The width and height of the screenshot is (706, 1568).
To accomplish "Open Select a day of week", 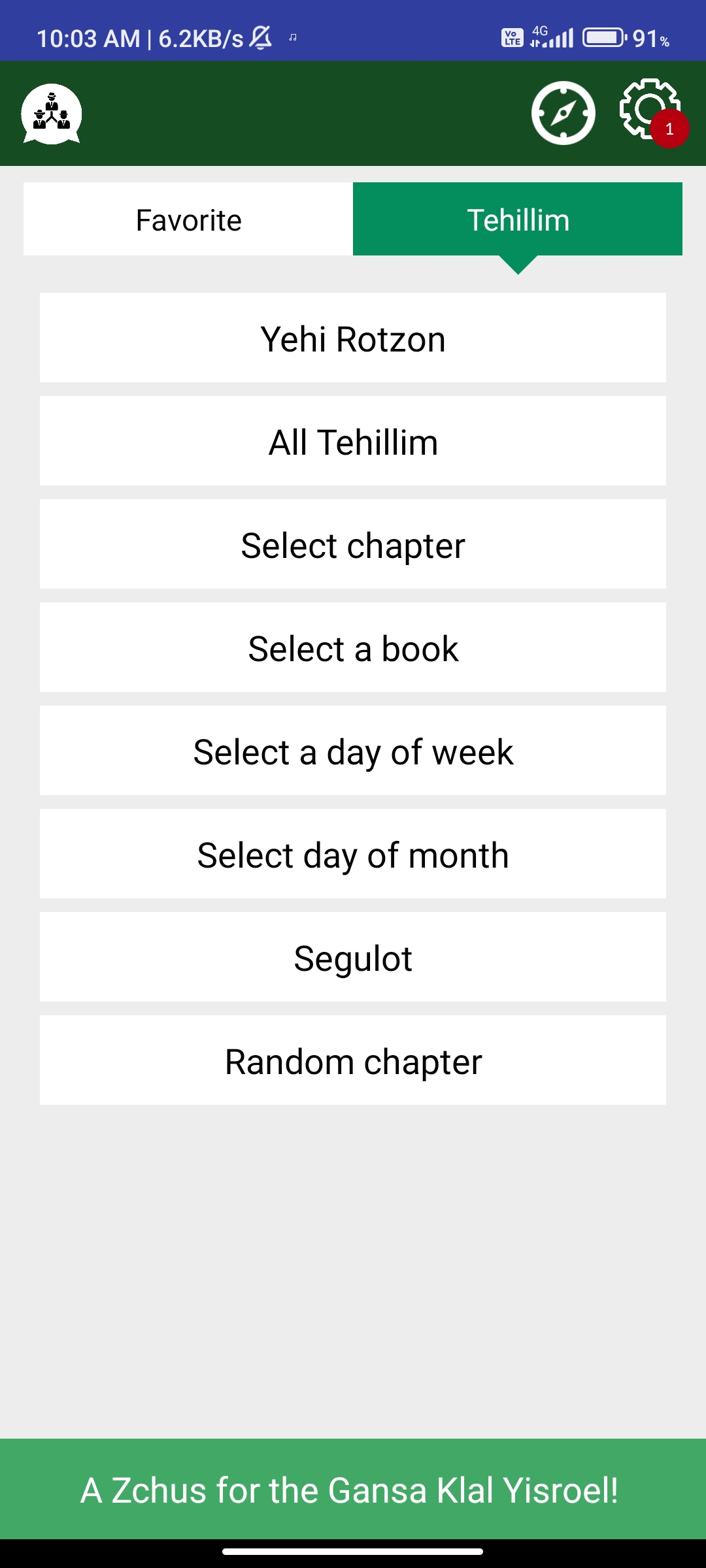I will click(x=353, y=751).
